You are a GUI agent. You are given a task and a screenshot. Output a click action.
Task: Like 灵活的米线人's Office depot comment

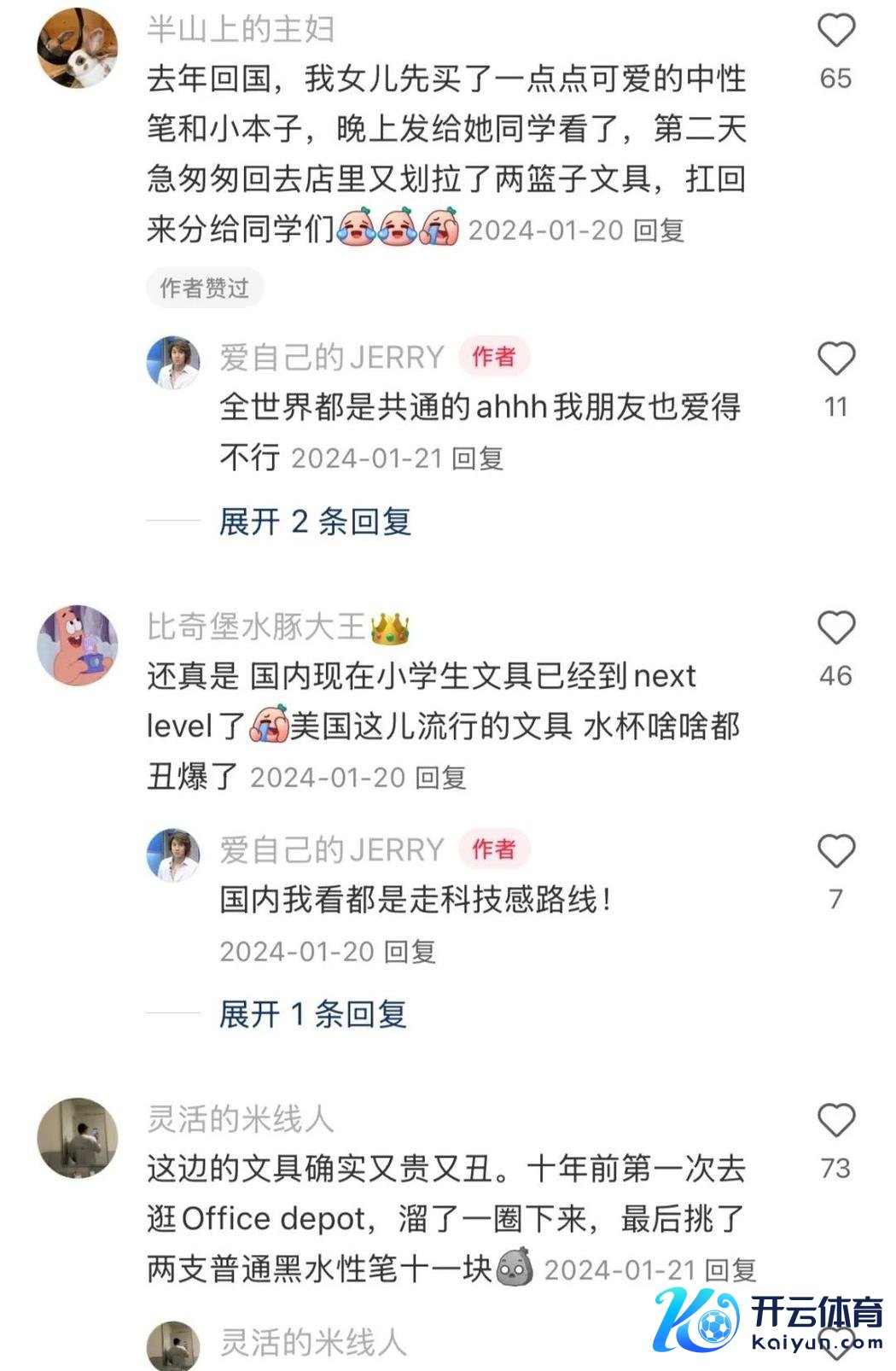835,1121
